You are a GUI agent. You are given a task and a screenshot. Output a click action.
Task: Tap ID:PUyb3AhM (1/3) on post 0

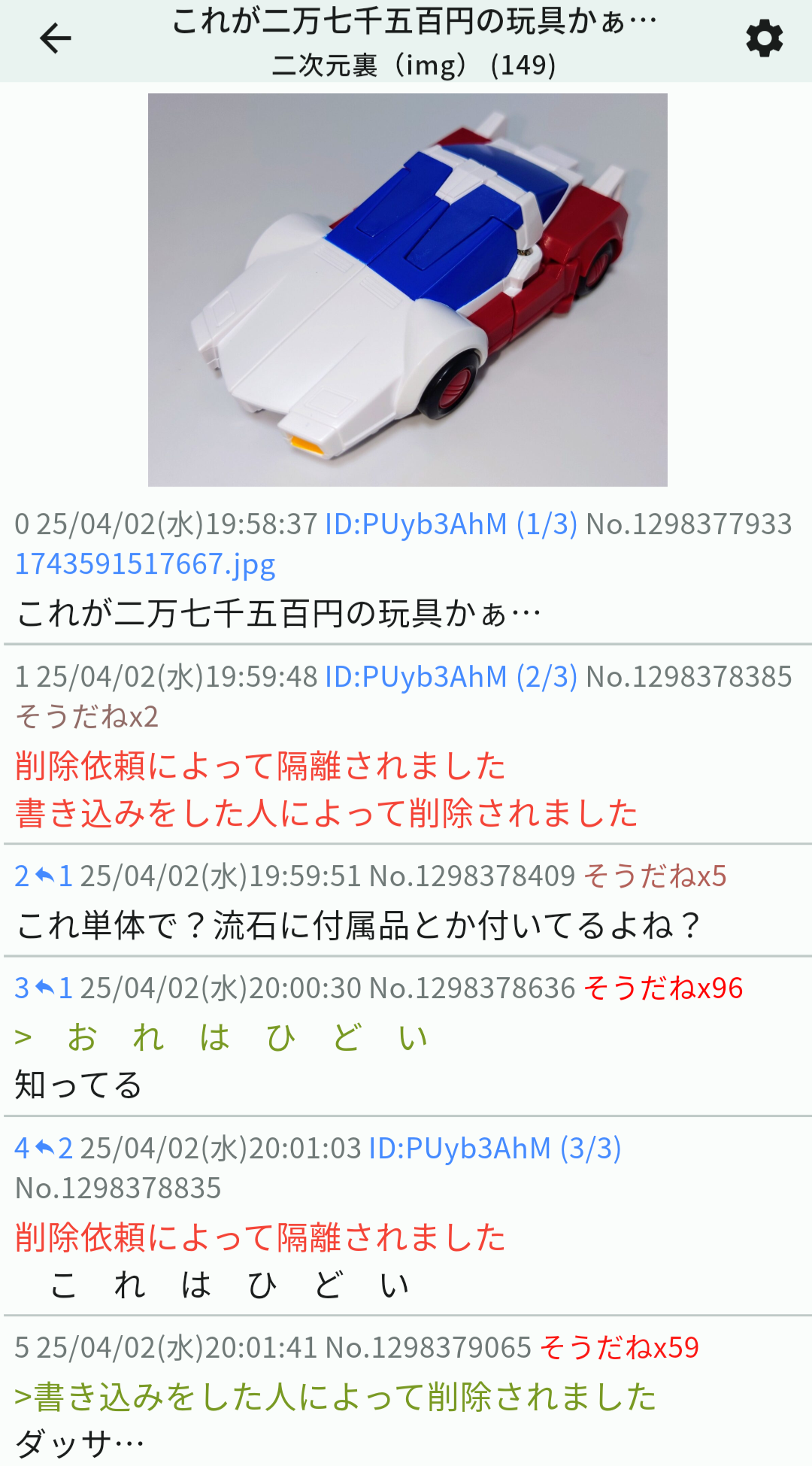coord(451,524)
